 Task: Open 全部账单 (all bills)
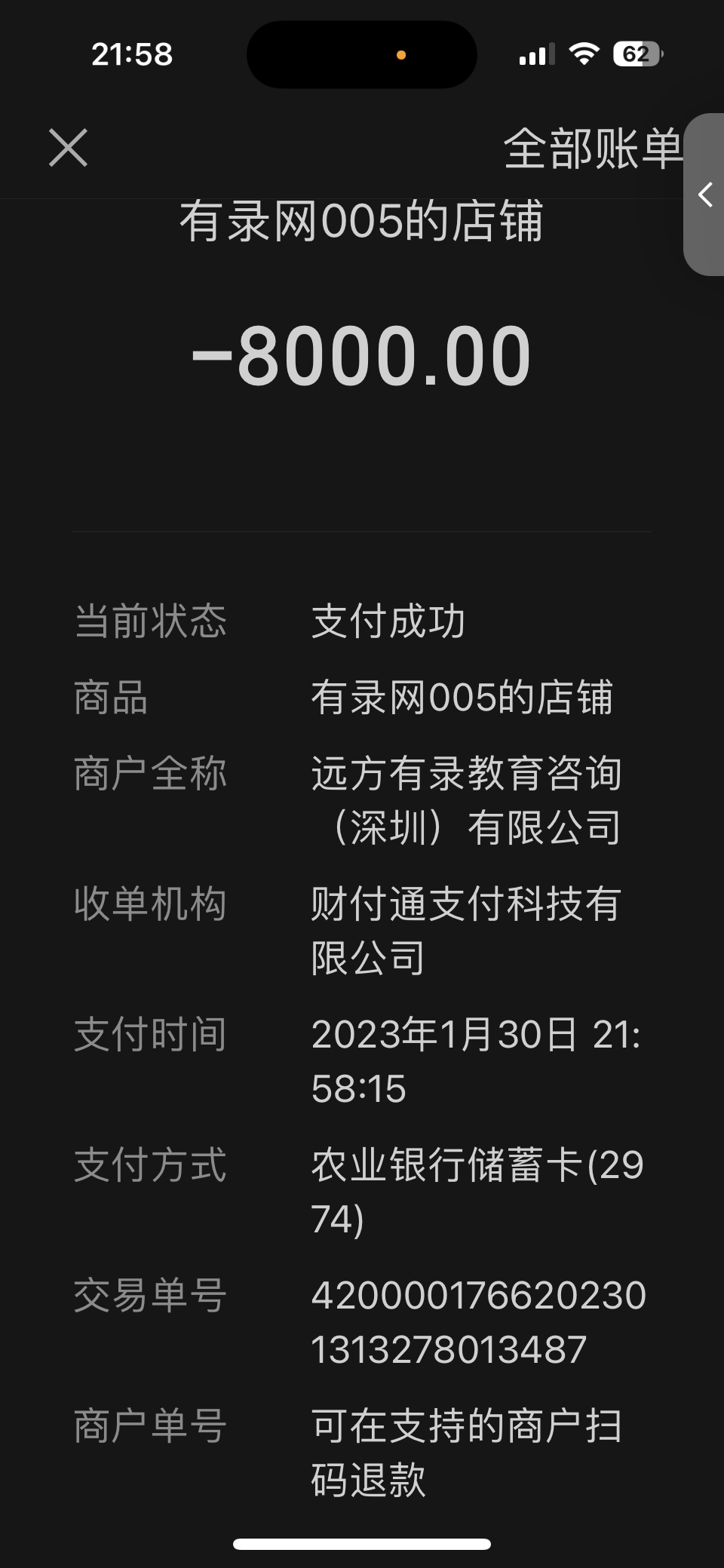[x=591, y=149]
